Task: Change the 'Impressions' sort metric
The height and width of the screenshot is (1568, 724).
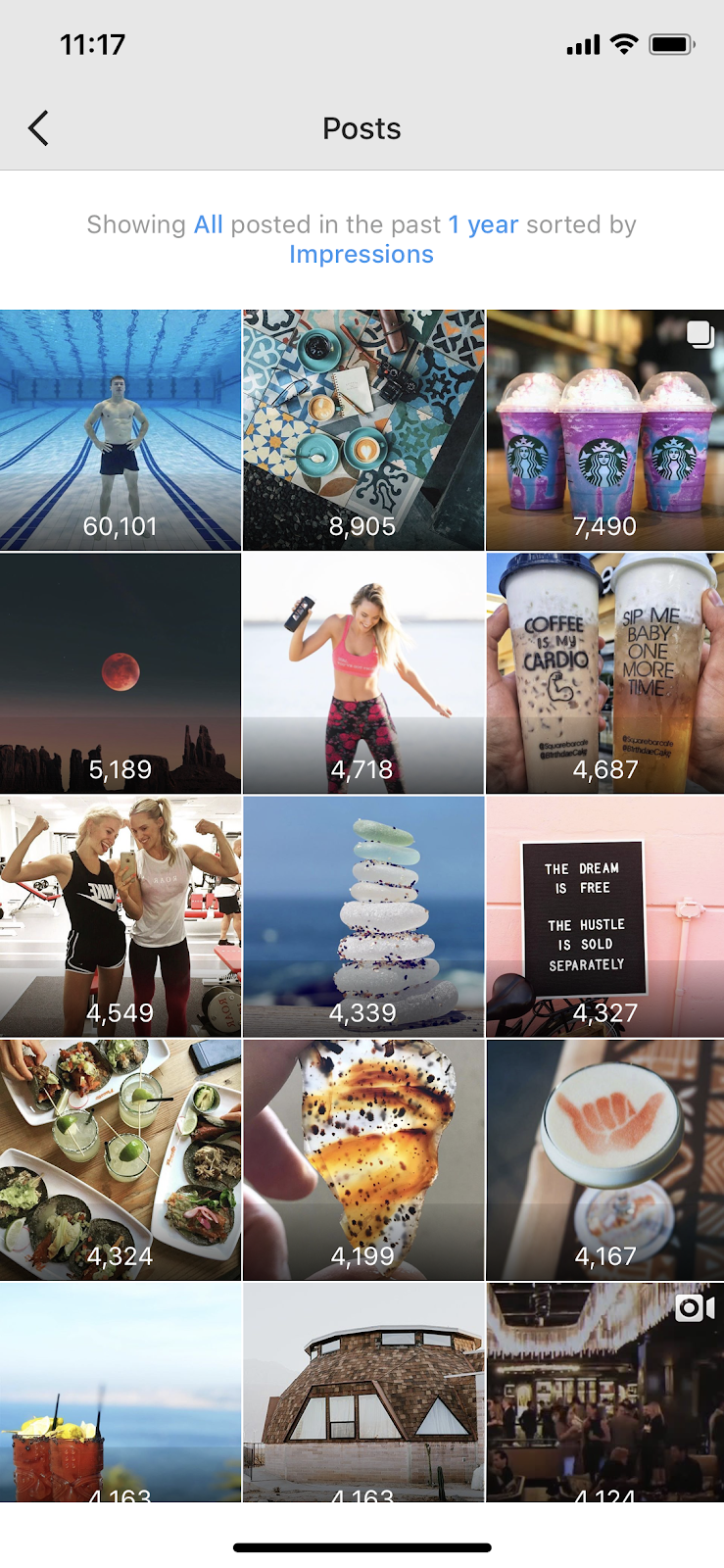Action: click(362, 255)
